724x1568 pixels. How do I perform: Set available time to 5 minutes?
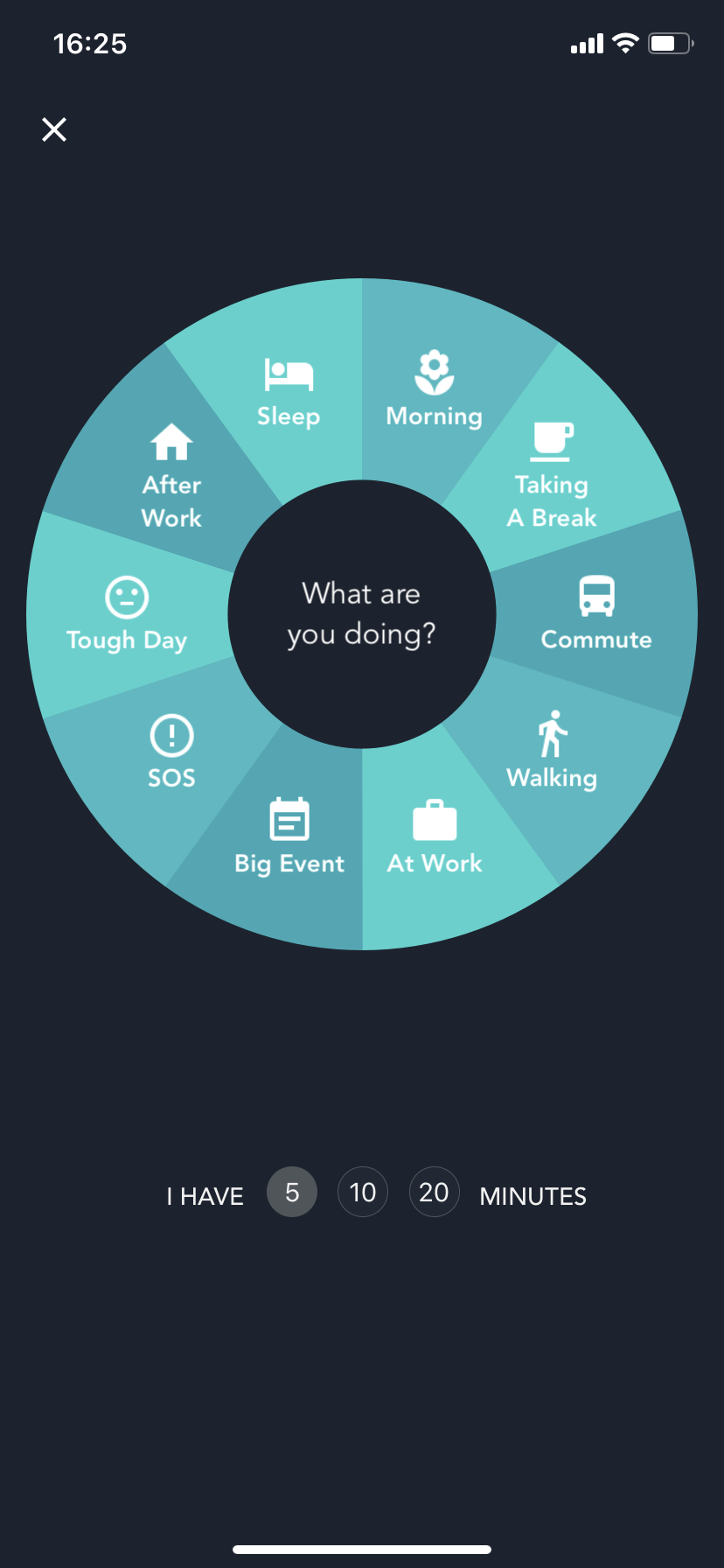(x=292, y=1192)
